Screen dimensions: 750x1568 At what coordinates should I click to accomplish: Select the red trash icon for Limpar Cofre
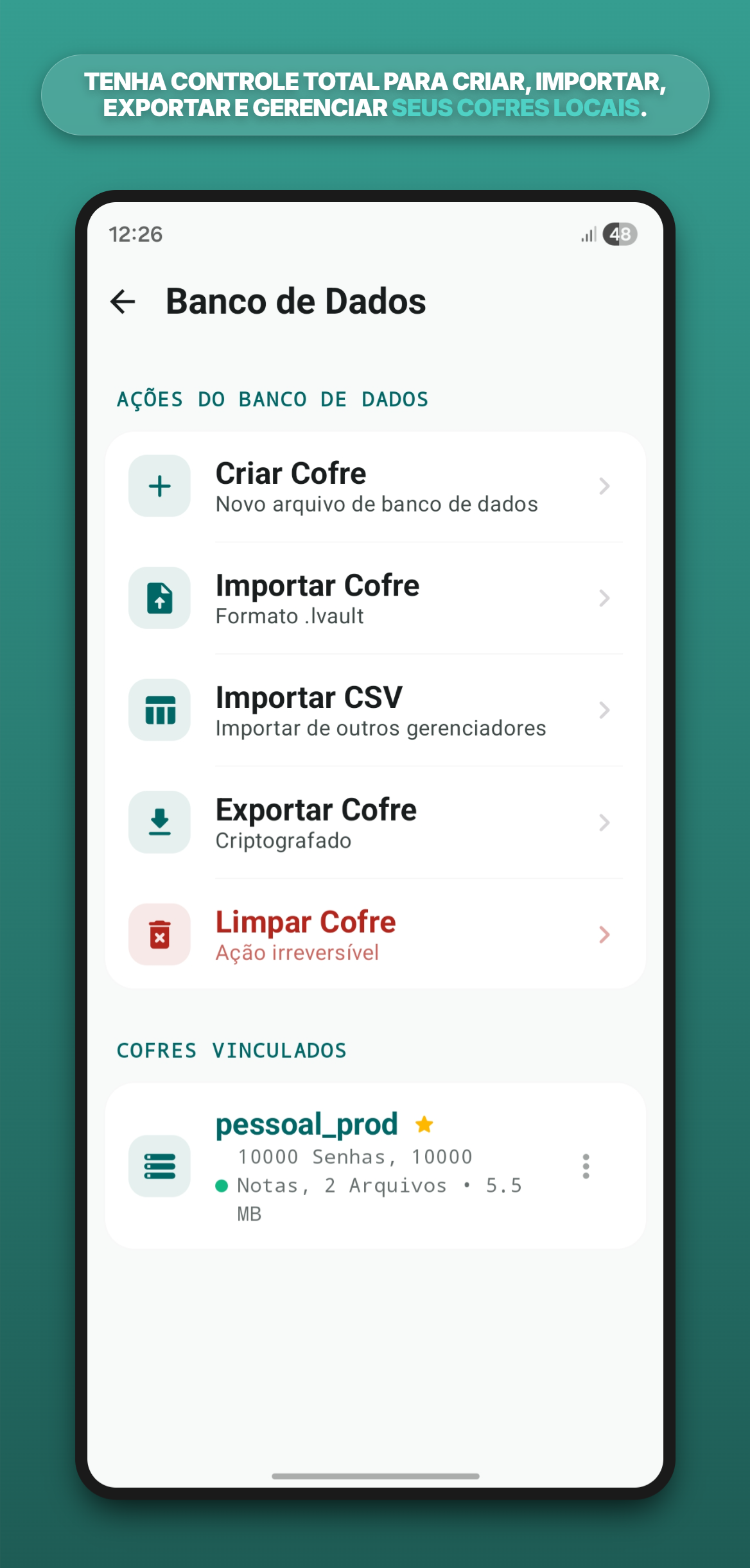tap(159, 935)
